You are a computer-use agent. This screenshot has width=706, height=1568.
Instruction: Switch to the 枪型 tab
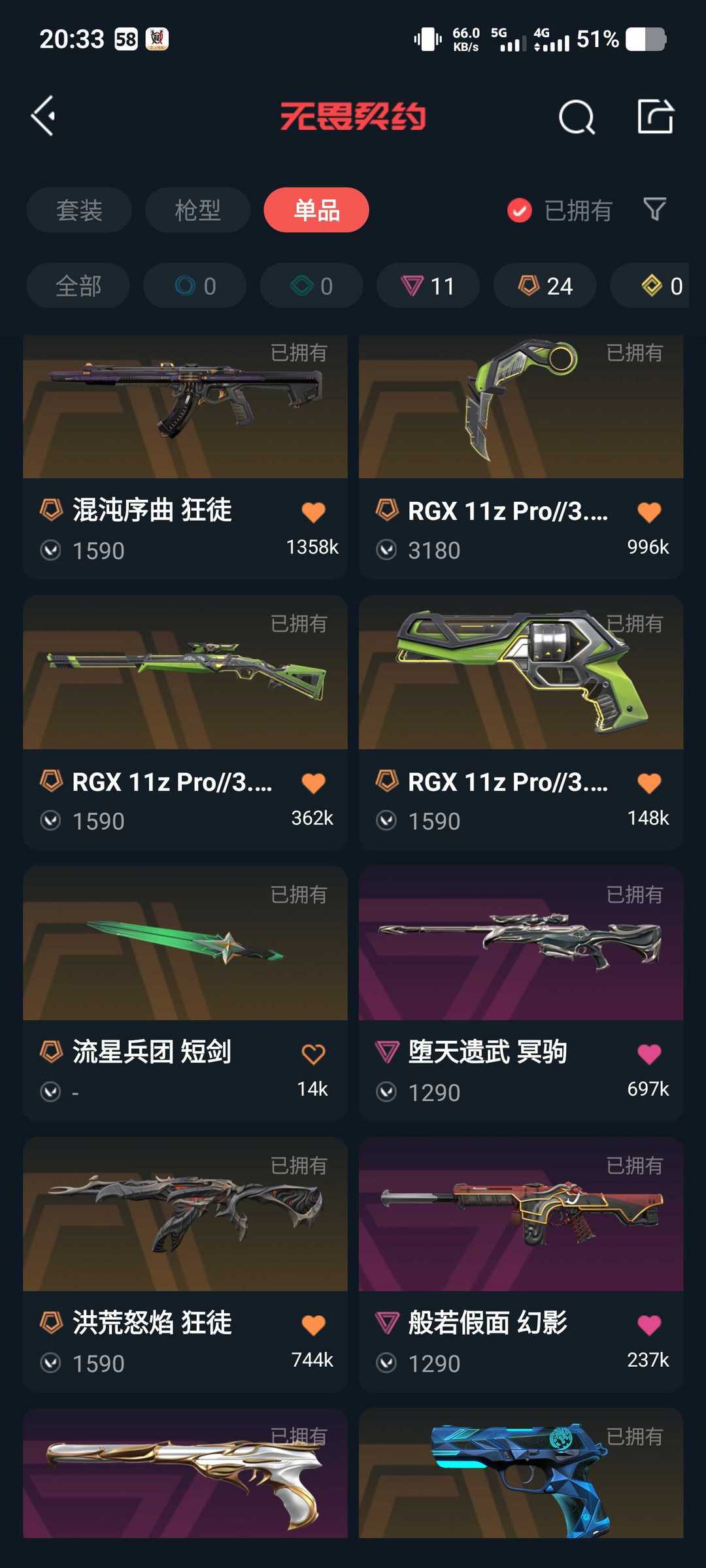coord(197,210)
